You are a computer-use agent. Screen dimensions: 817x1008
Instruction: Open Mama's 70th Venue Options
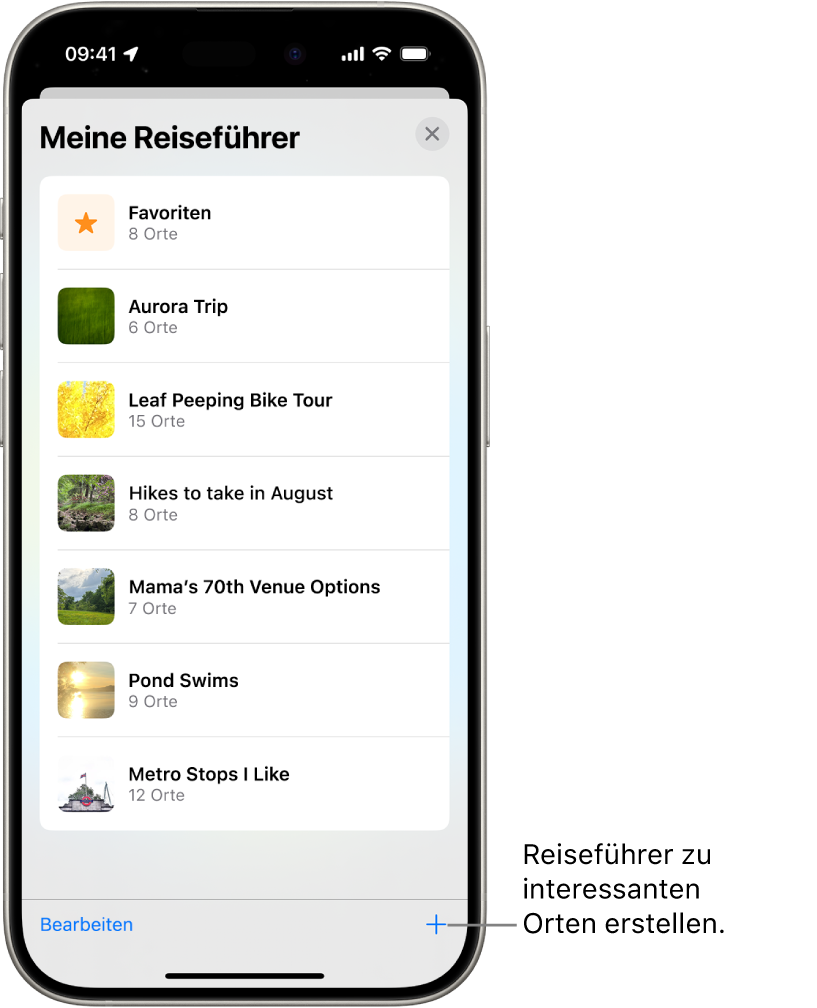(244, 596)
